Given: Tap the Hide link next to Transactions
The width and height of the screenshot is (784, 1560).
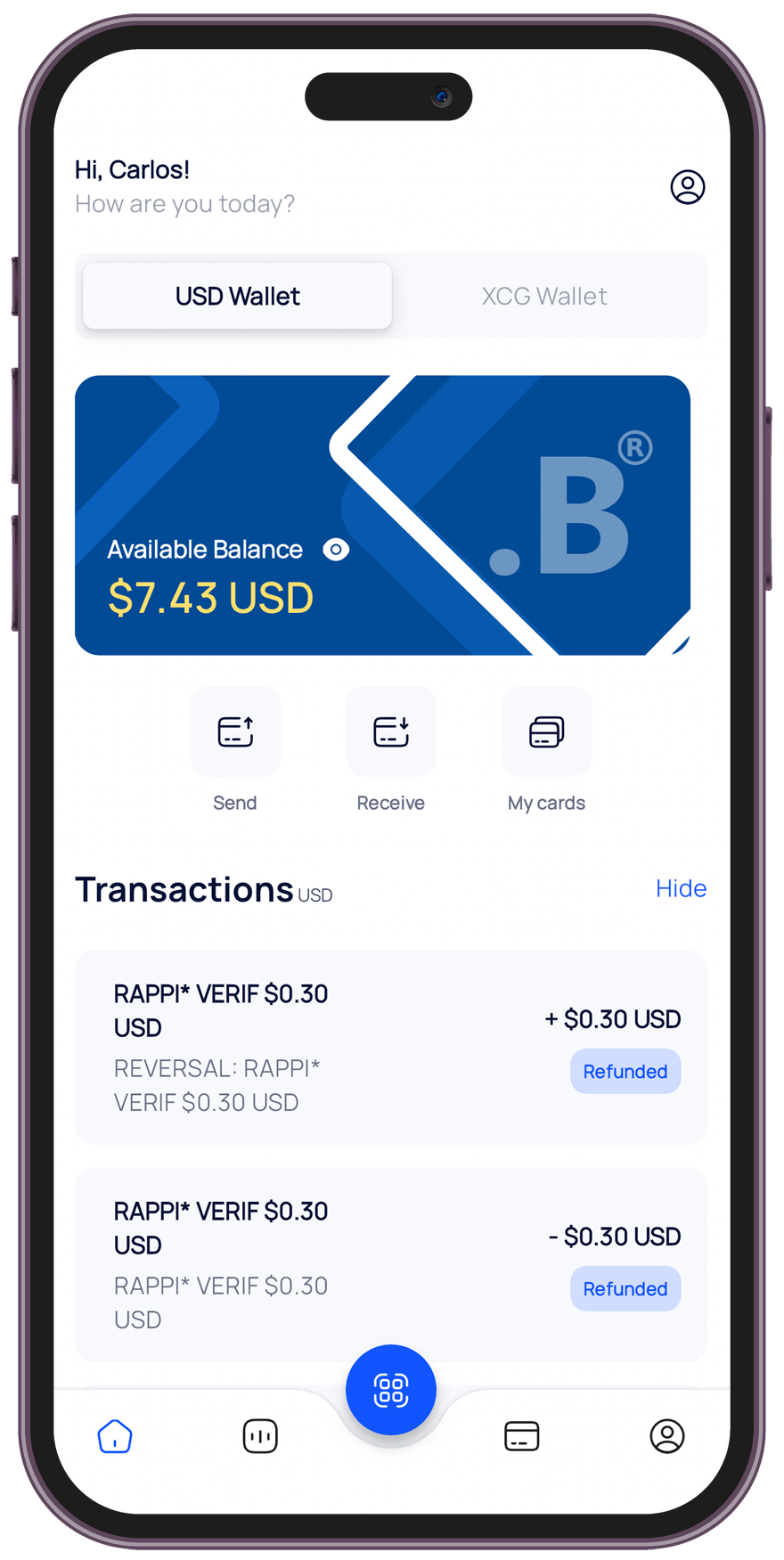Looking at the screenshot, I should pos(681,888).
